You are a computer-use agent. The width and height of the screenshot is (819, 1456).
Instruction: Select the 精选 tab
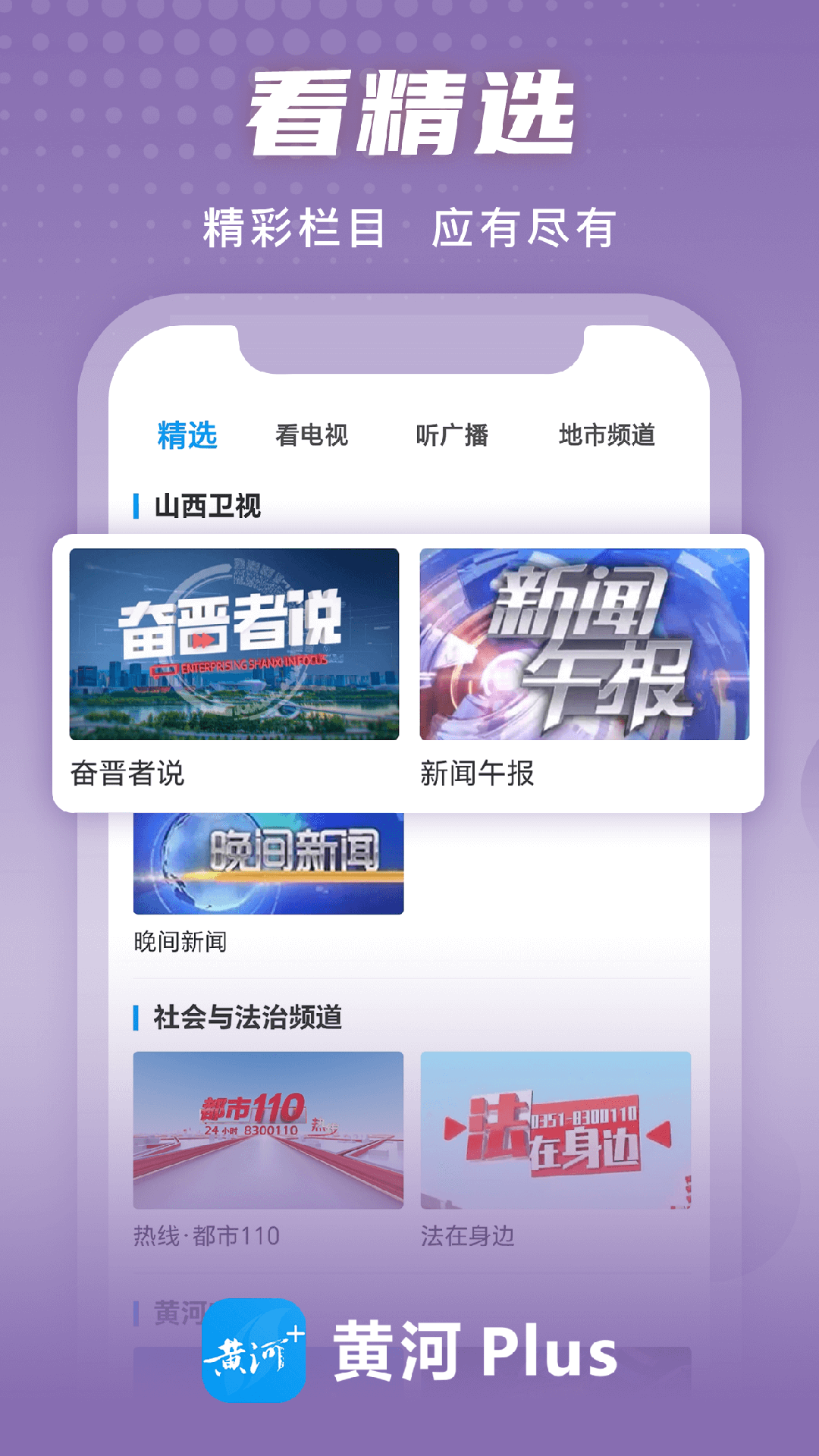tap(188, 433)
